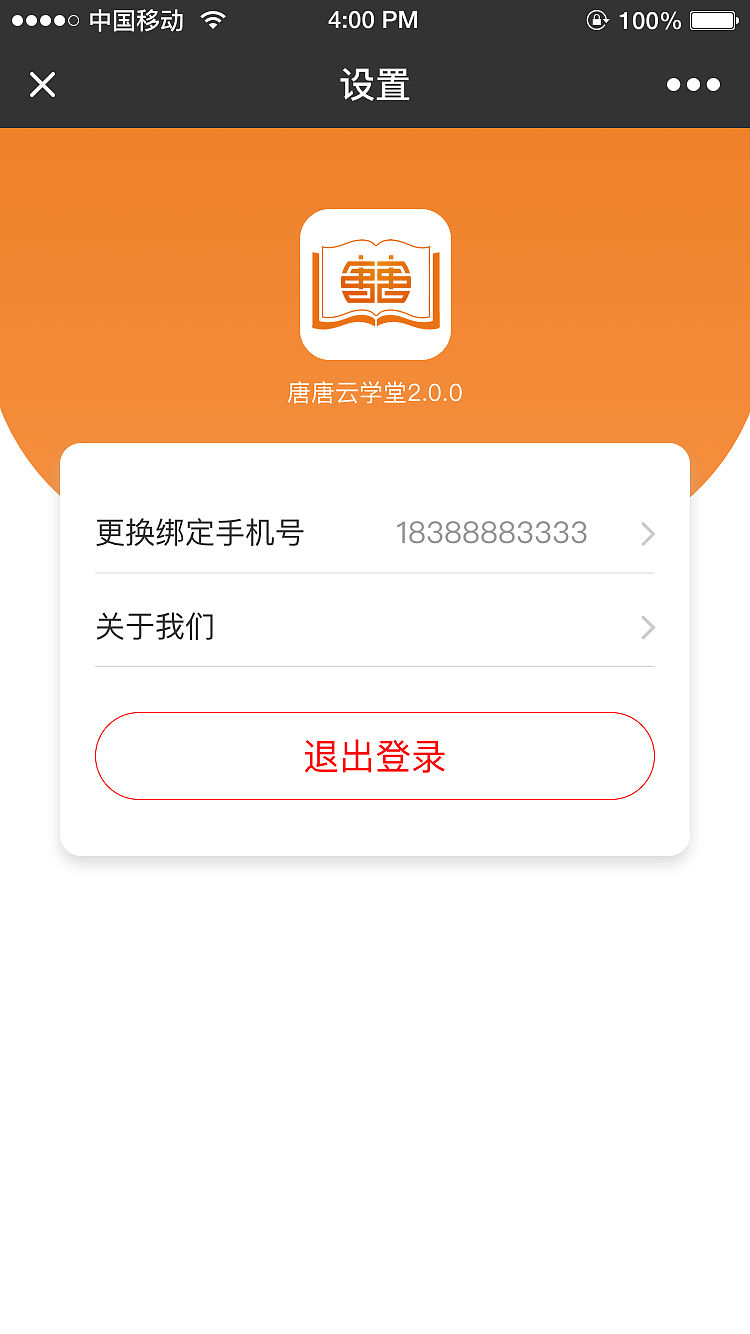Tap the phone number 18388883333
This screenshot has height=1334, width=750.
click(494, 533)
